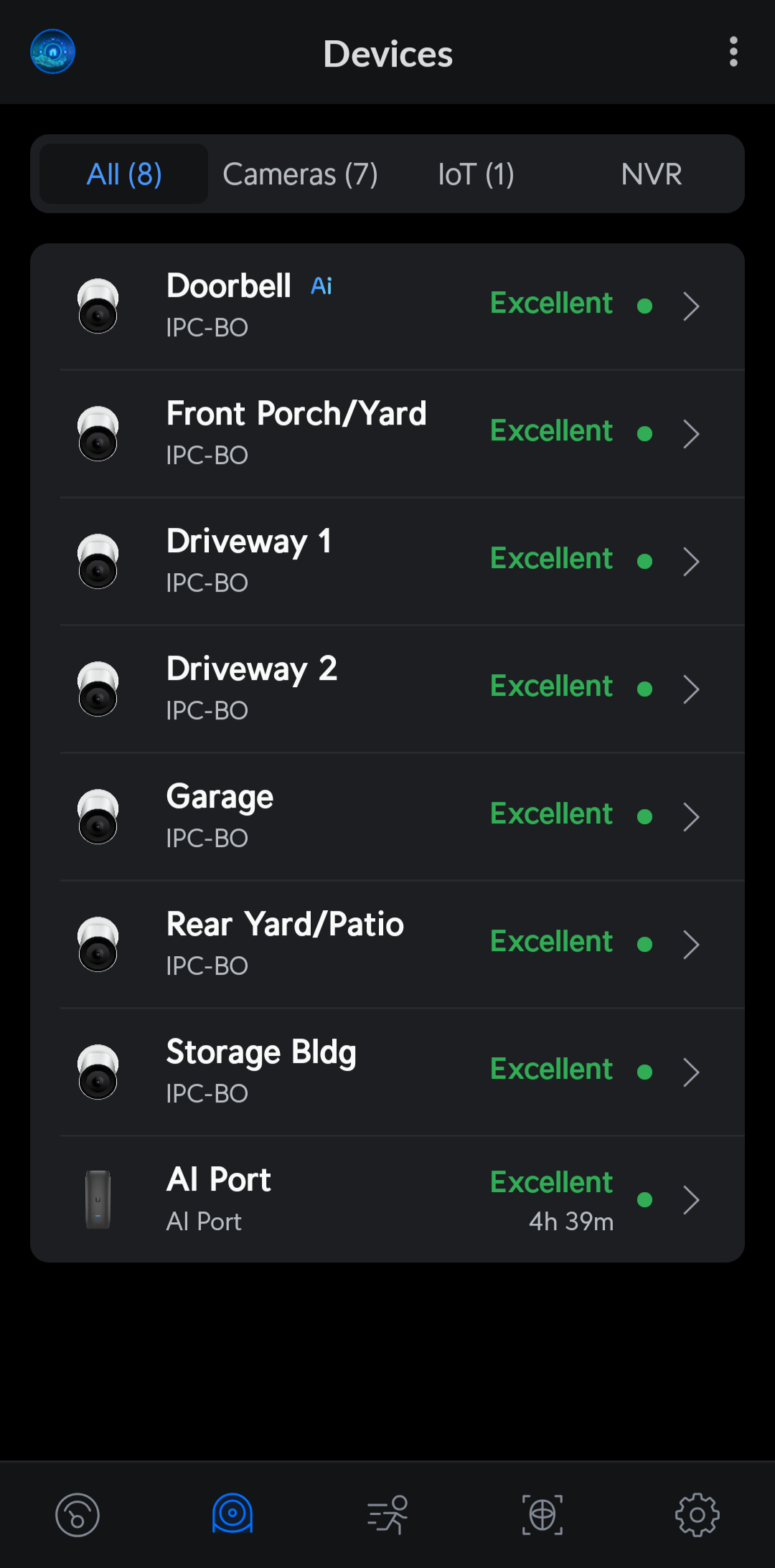Open the Driveway 2 camera
The width and height of the screenshot is (775, 1568).
[x=387, y=689]
